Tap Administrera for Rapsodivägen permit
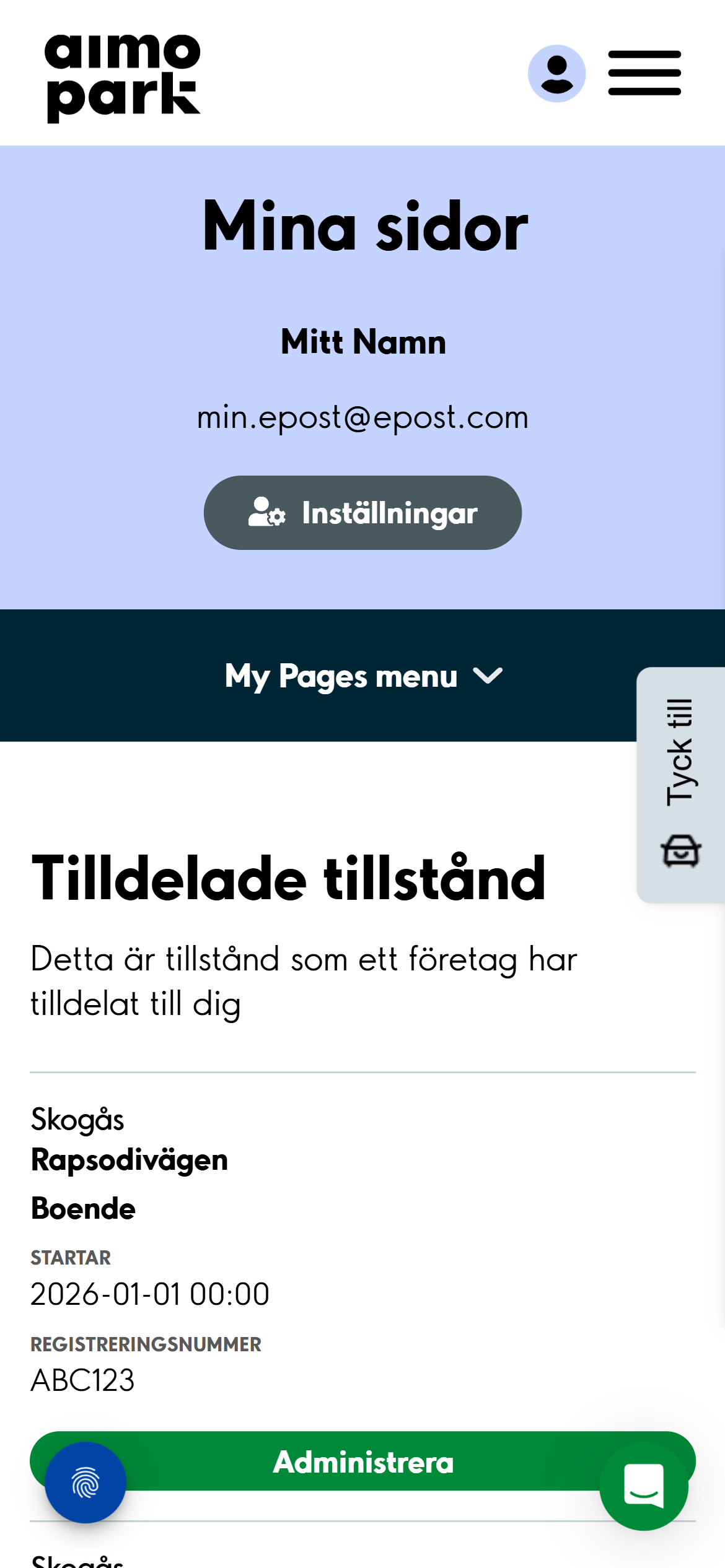The width and height of the screenshot is (725, 1568). (x=362, y=1461)
